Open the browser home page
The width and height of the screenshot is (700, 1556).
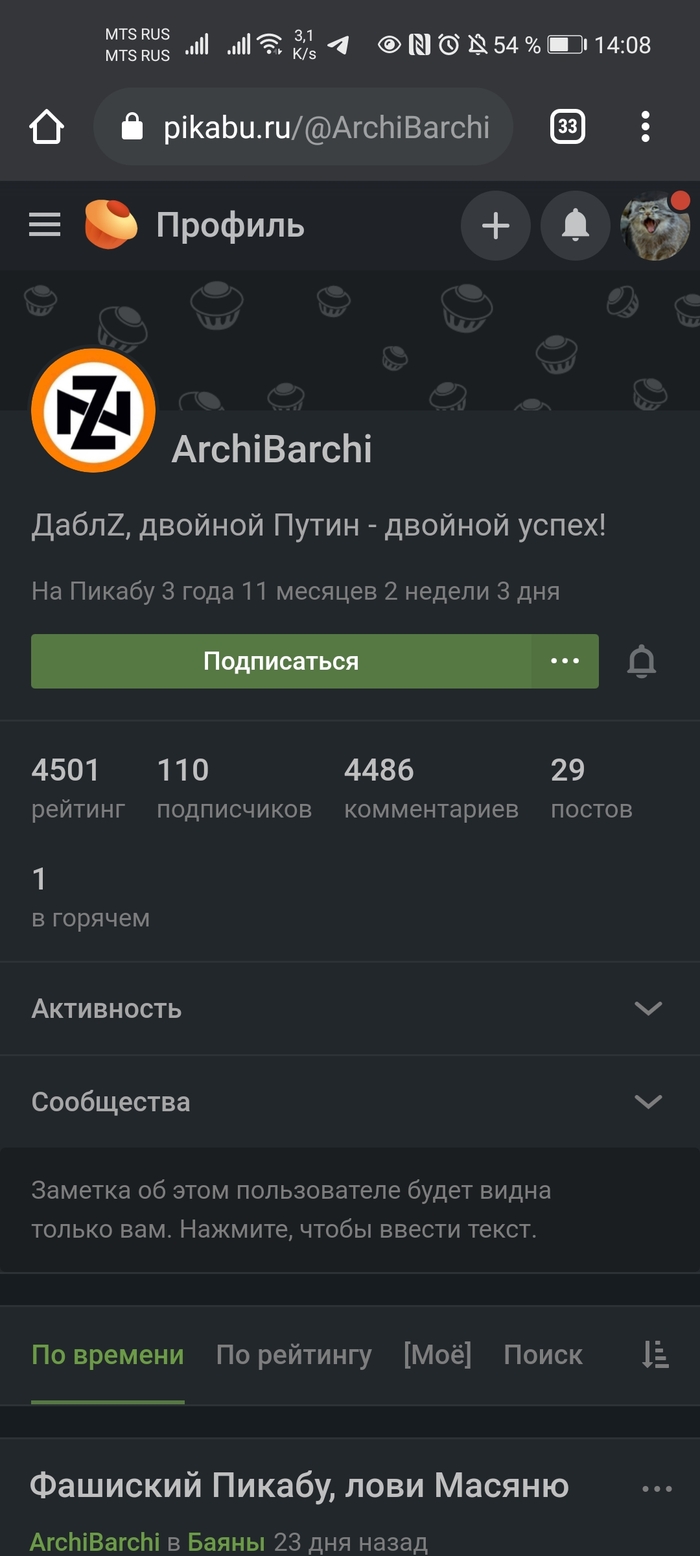click(x=46, y=127)
